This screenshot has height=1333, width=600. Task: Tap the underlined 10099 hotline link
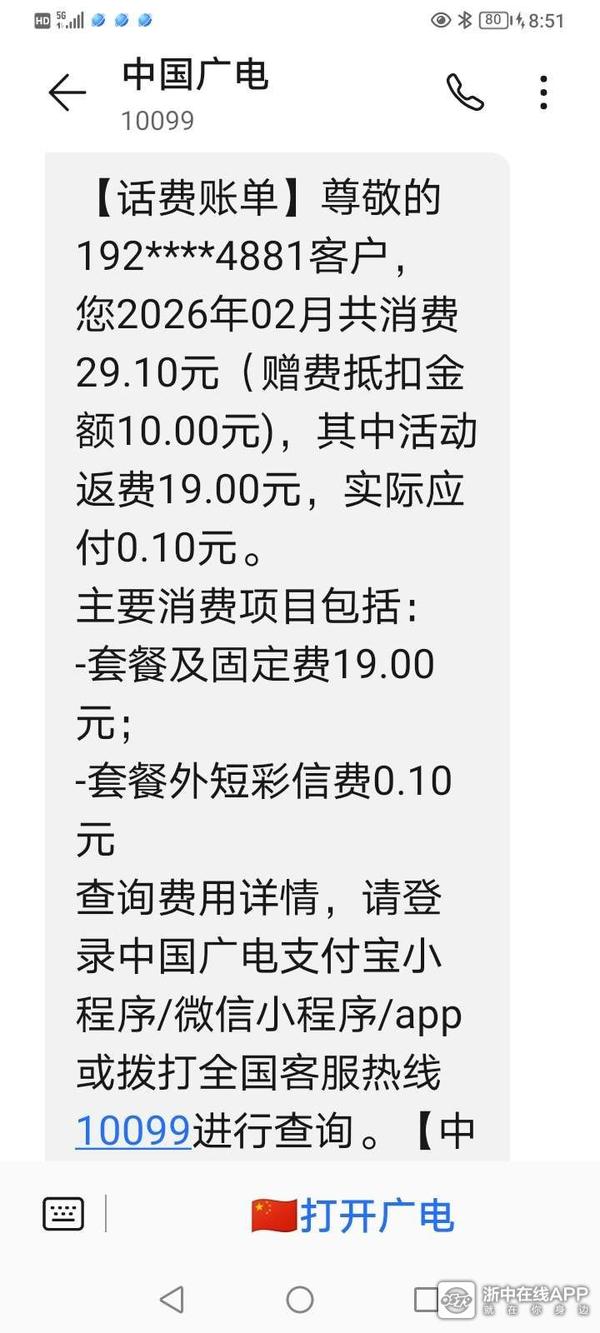(133, 1130)
